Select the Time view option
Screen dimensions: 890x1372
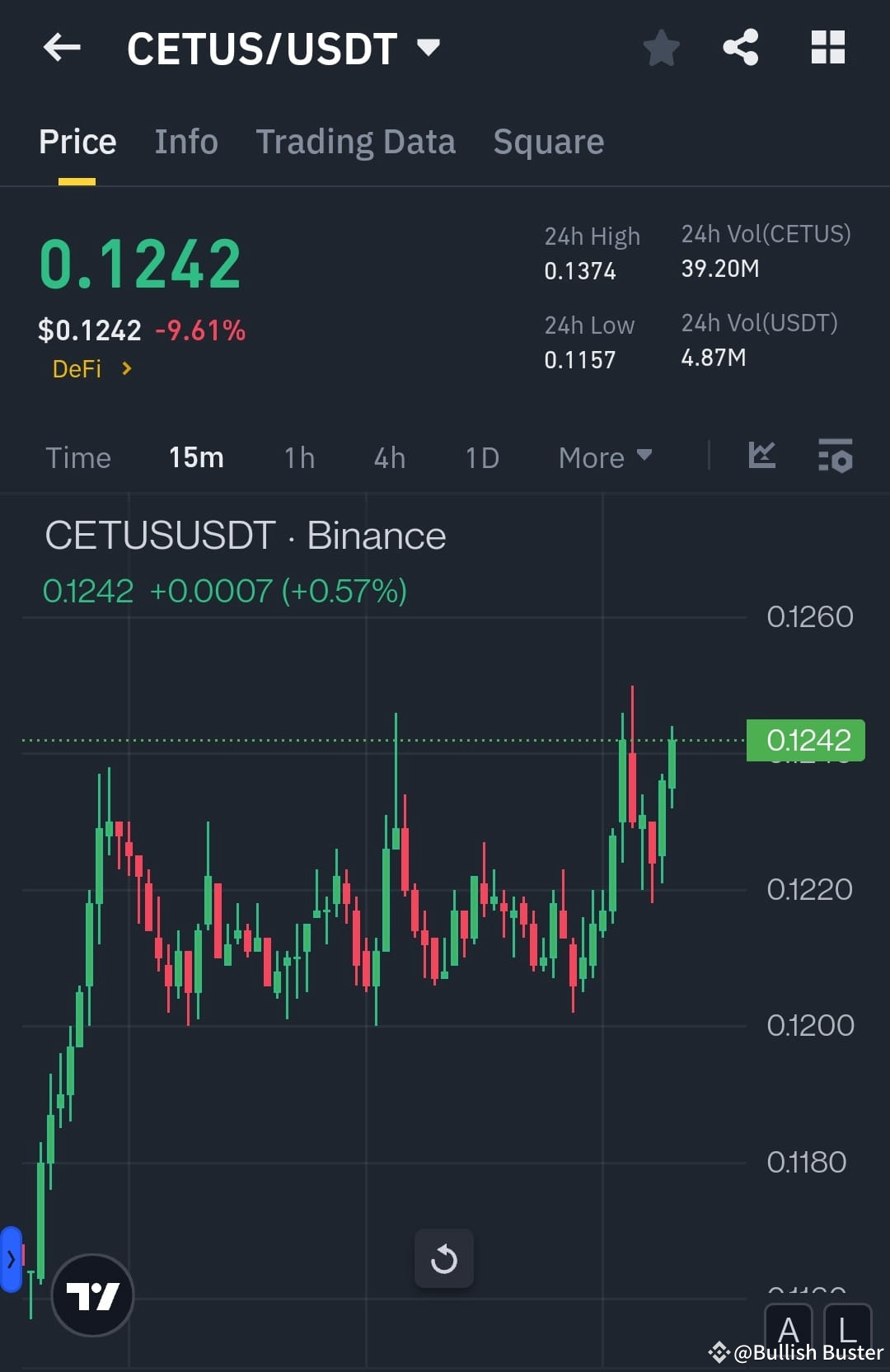78,457
